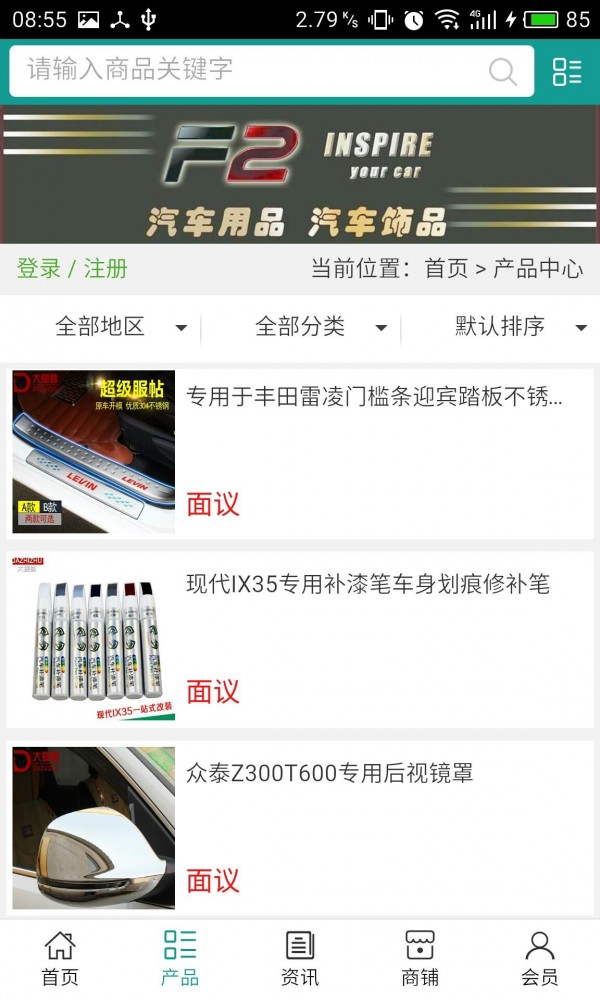The width and height of the screenshot is (600, 1000).
Task: Go to the 商铺 tab
Action: [420, 958]
